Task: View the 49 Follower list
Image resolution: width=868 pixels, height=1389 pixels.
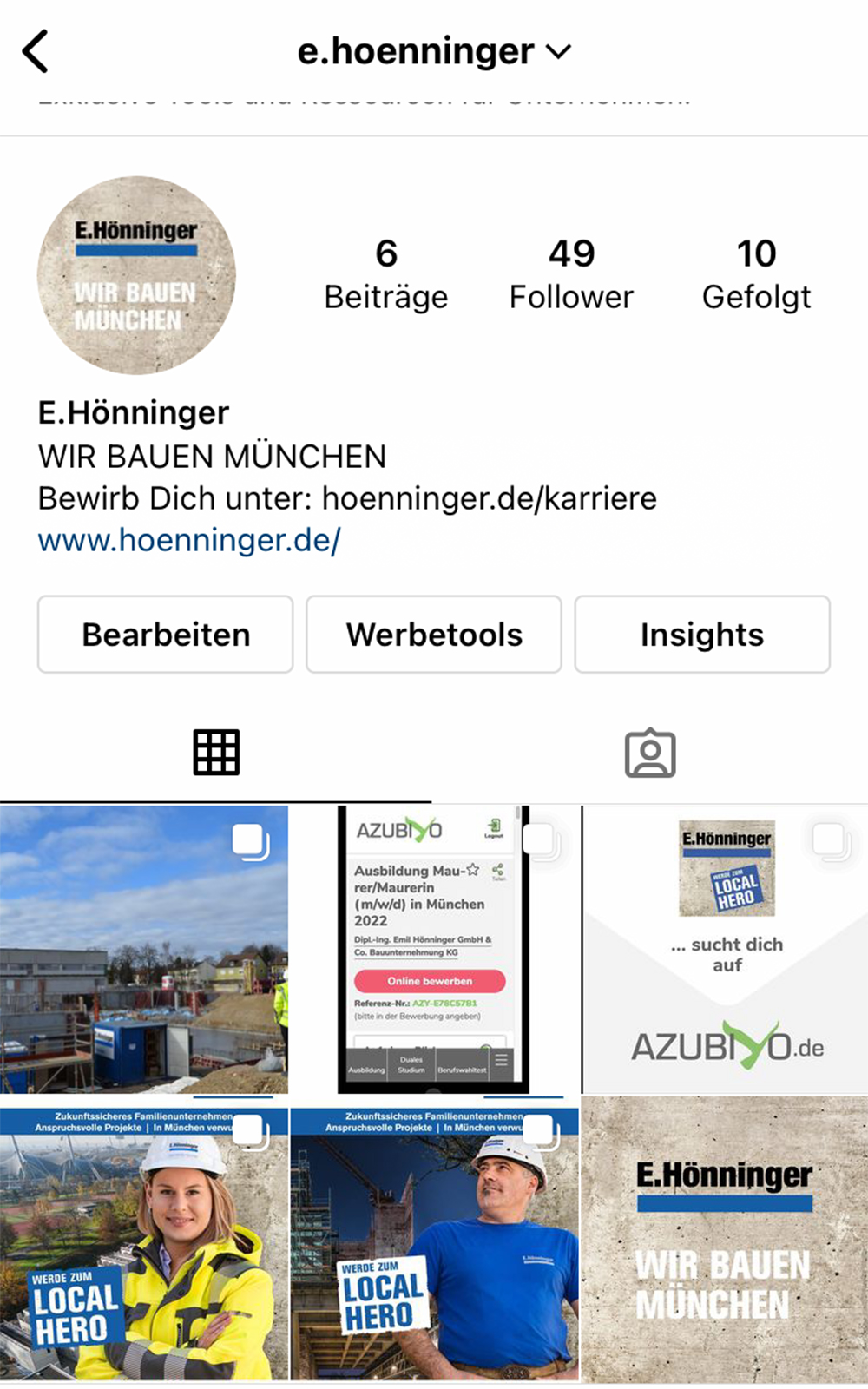Action: [x=571, y=274]
